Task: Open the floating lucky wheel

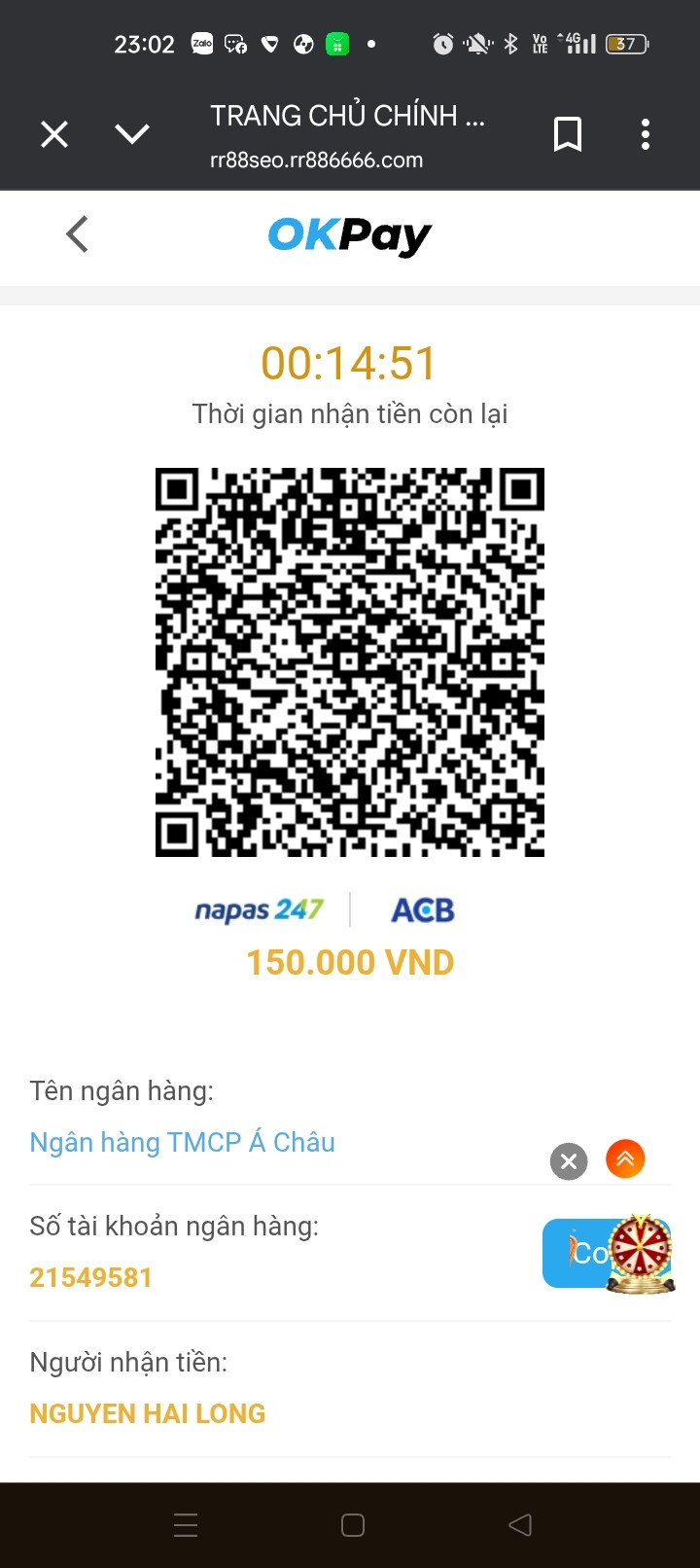Action: click(x=641, y=1254)
